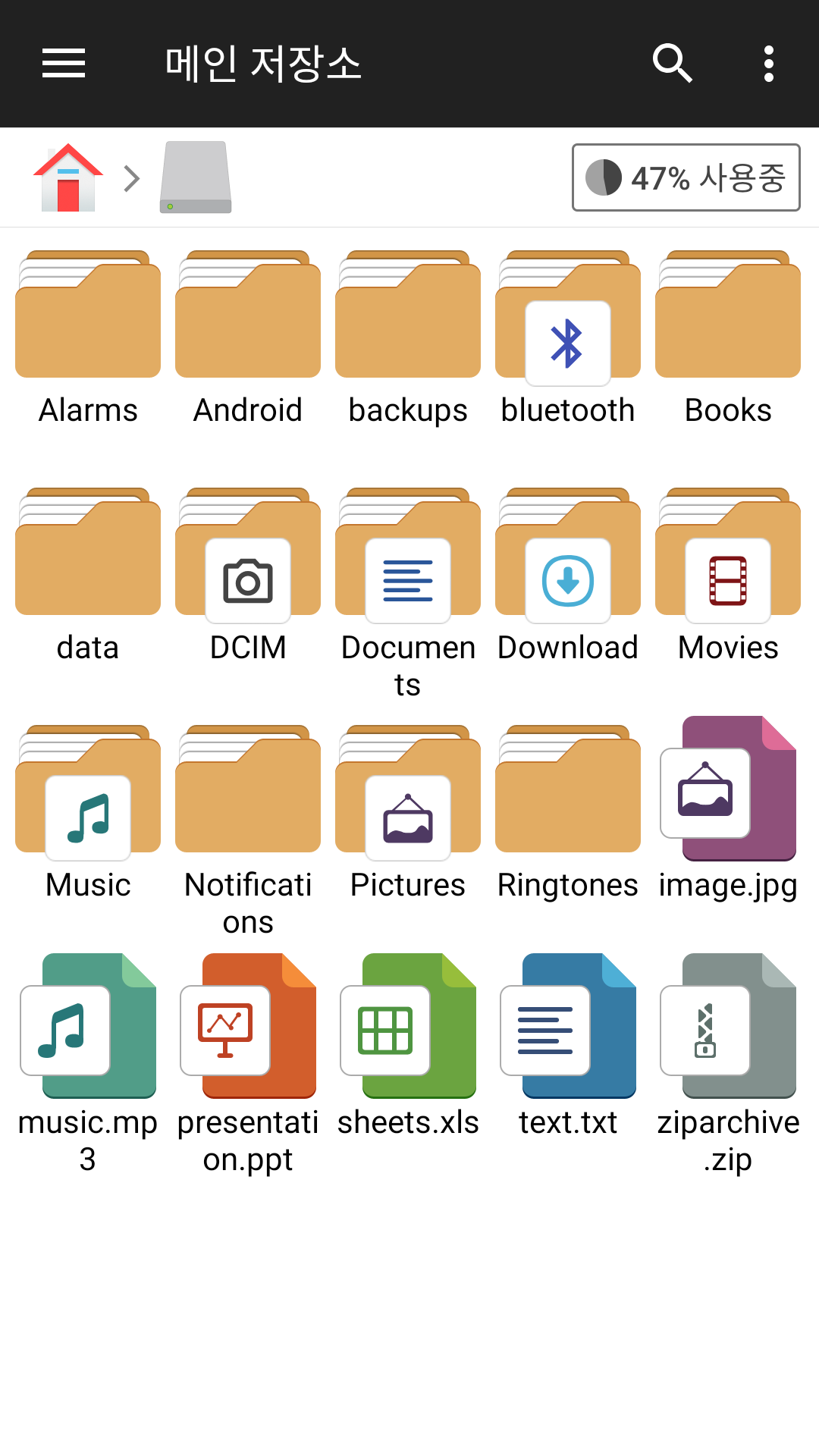Tap the storage drive breadcrumb icon
Viewport: 819px width, 1456px height.
[x=196, y=178]
